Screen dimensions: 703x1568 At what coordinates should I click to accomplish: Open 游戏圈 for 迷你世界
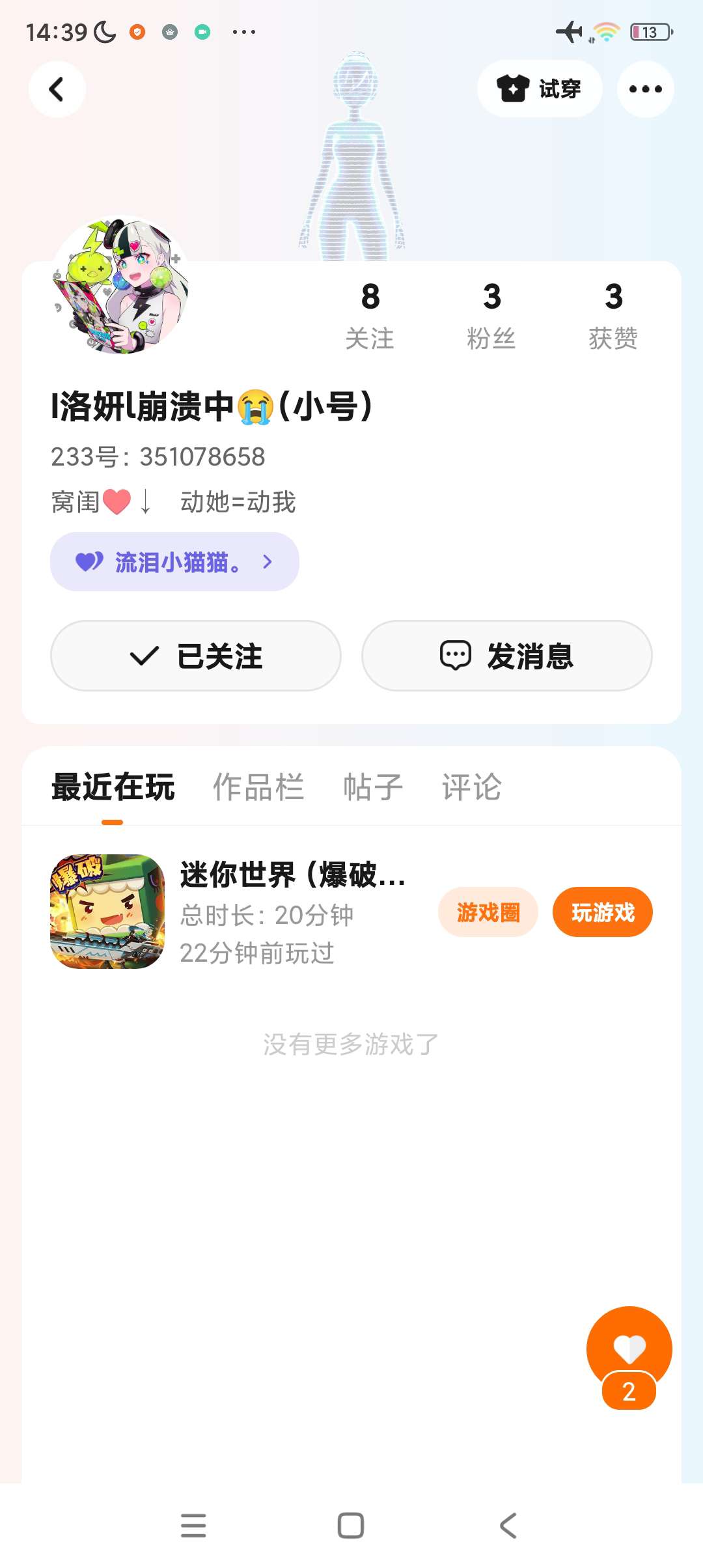click(x=488, y=912)
